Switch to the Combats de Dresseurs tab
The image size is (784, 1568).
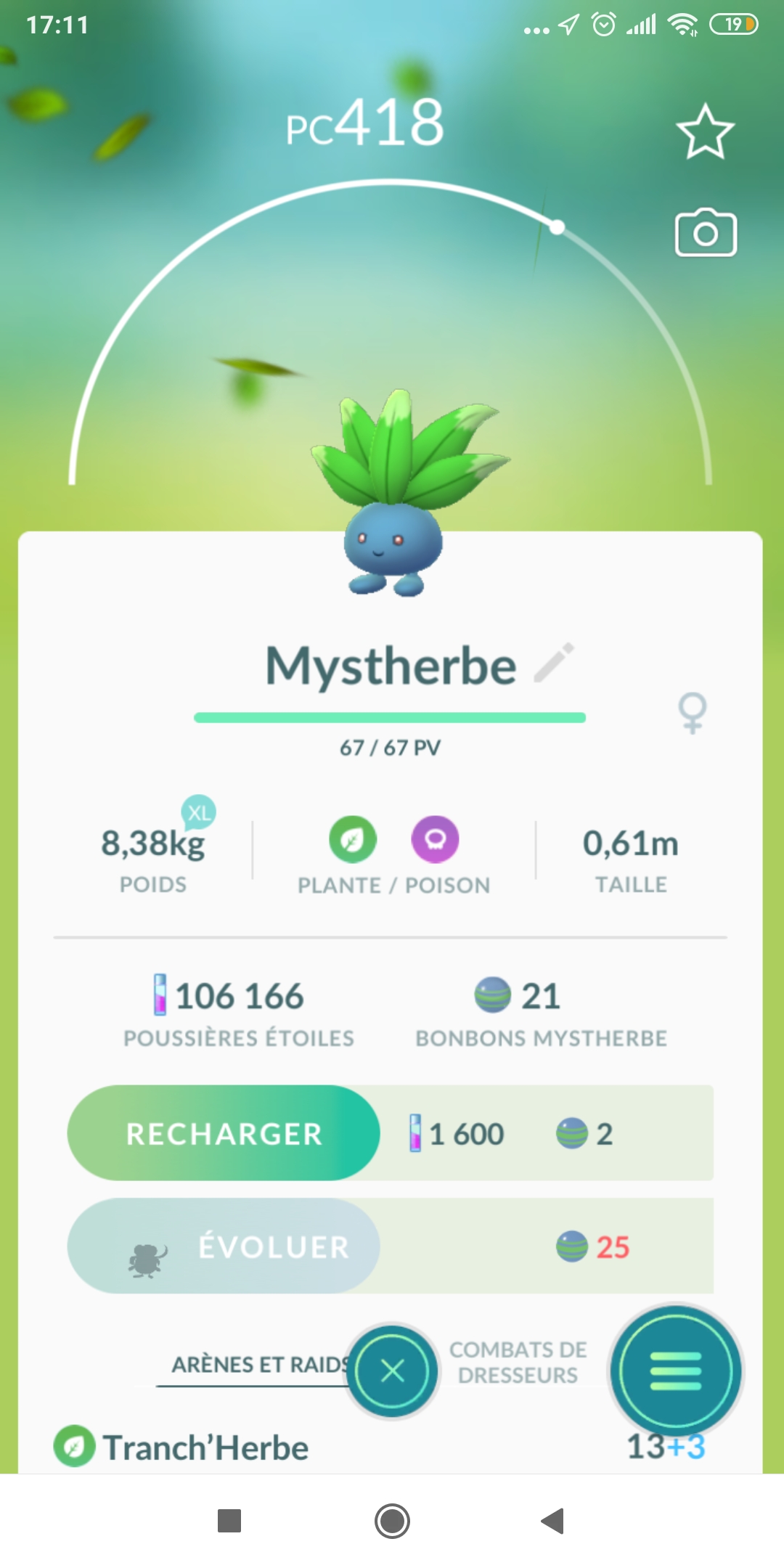click(518, 1363)
